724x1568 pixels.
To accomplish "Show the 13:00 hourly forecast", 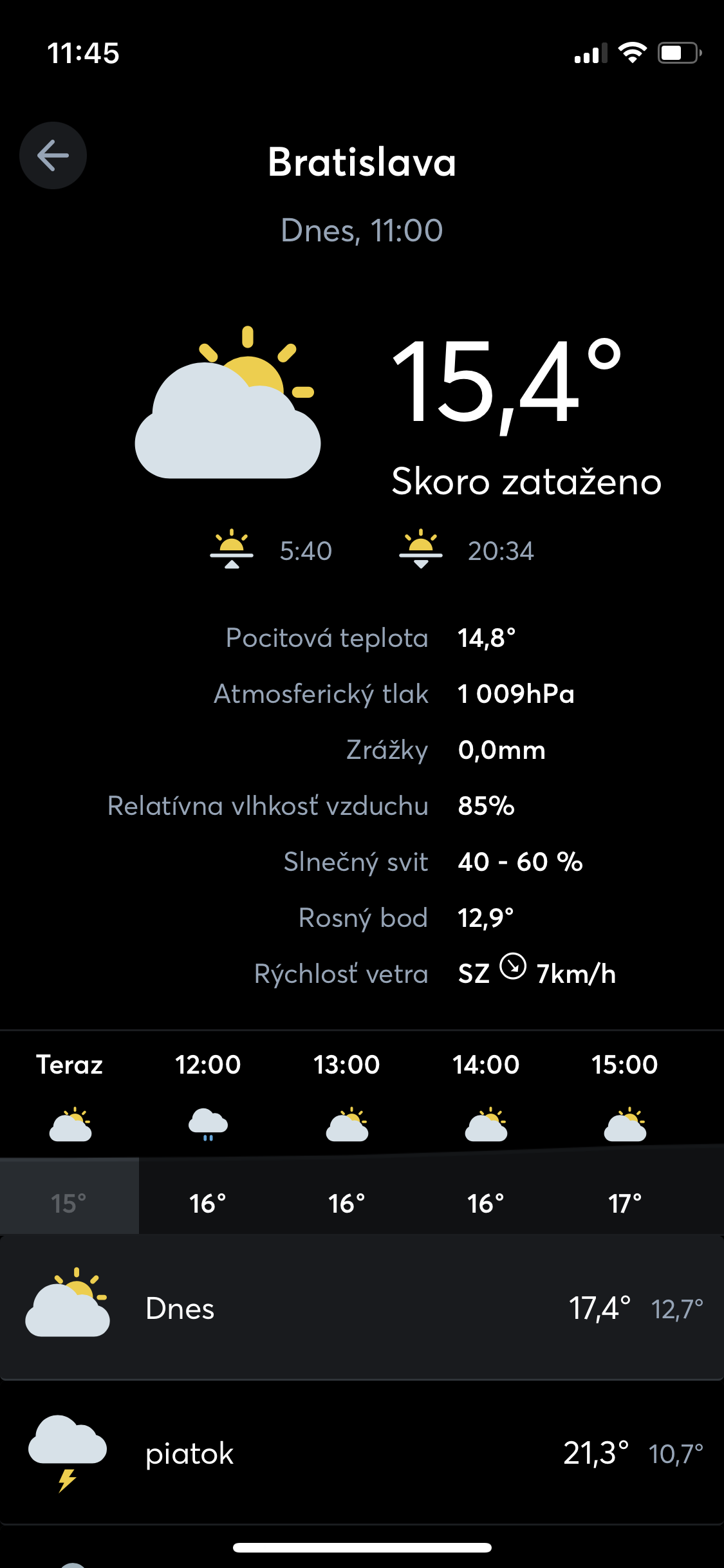I will click(347, 1132).
